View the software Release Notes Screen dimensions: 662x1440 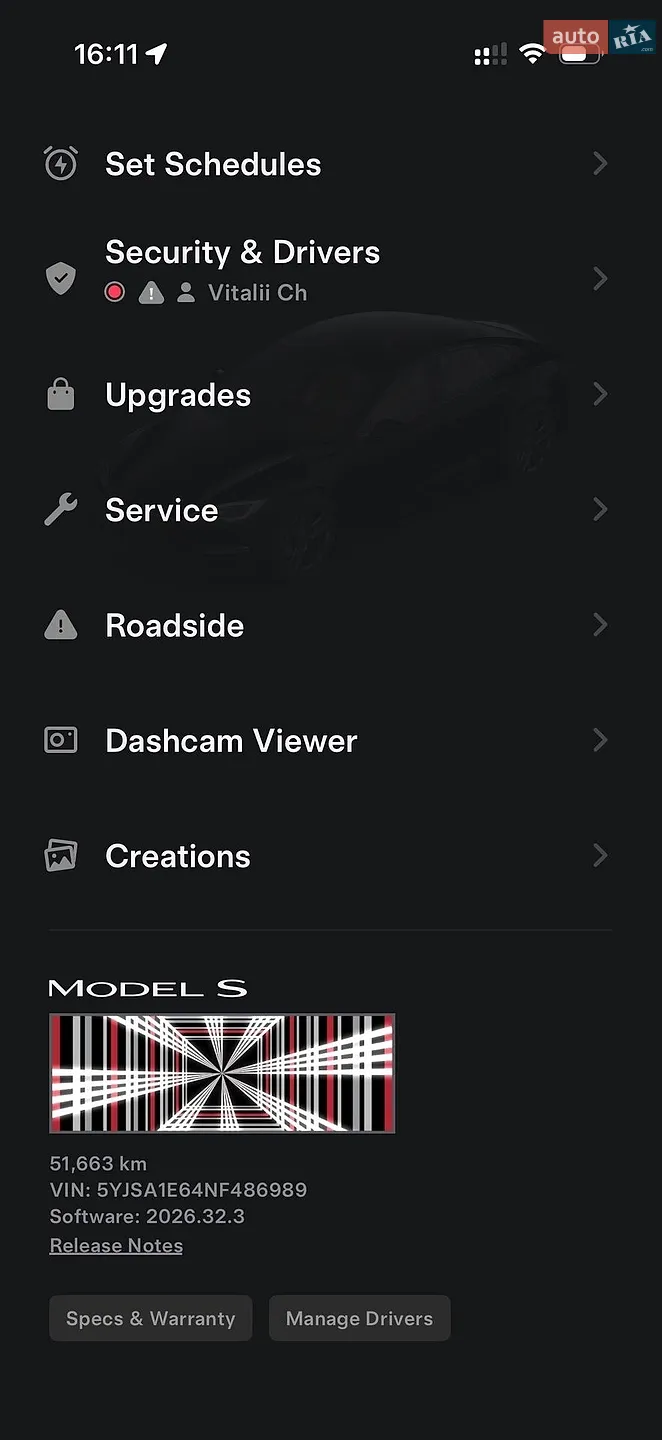(x=116, y=1246)
